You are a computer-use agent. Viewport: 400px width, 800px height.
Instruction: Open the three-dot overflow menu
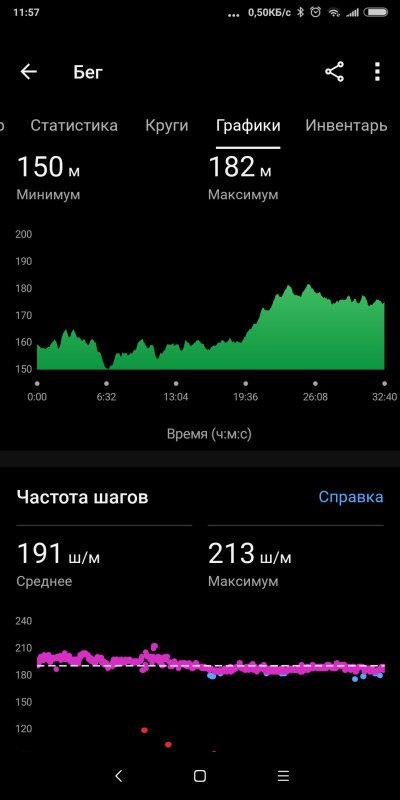(x=377, y=72)
